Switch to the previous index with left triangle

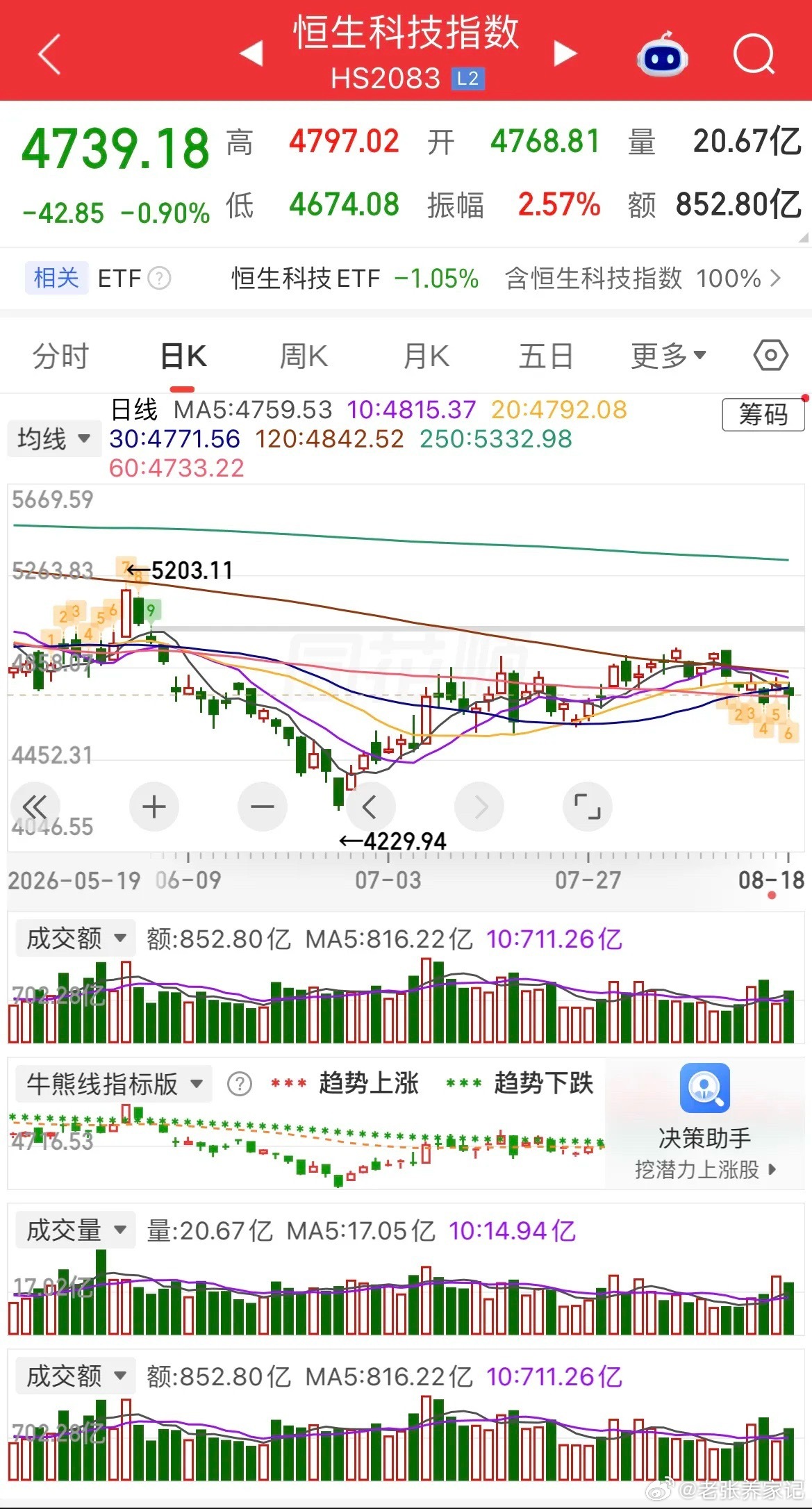tap(251, 53)
